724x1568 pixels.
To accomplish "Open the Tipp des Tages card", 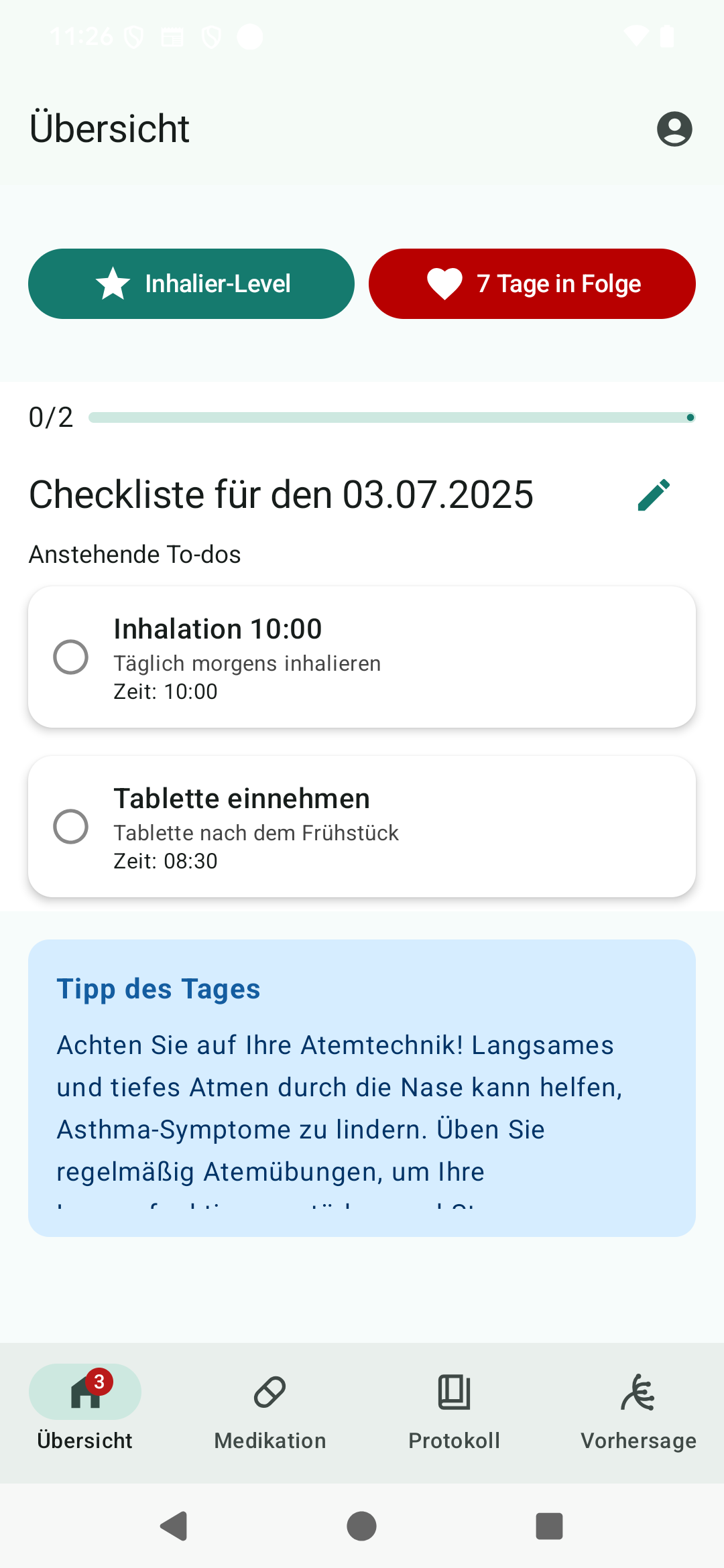I will 362,1088.
